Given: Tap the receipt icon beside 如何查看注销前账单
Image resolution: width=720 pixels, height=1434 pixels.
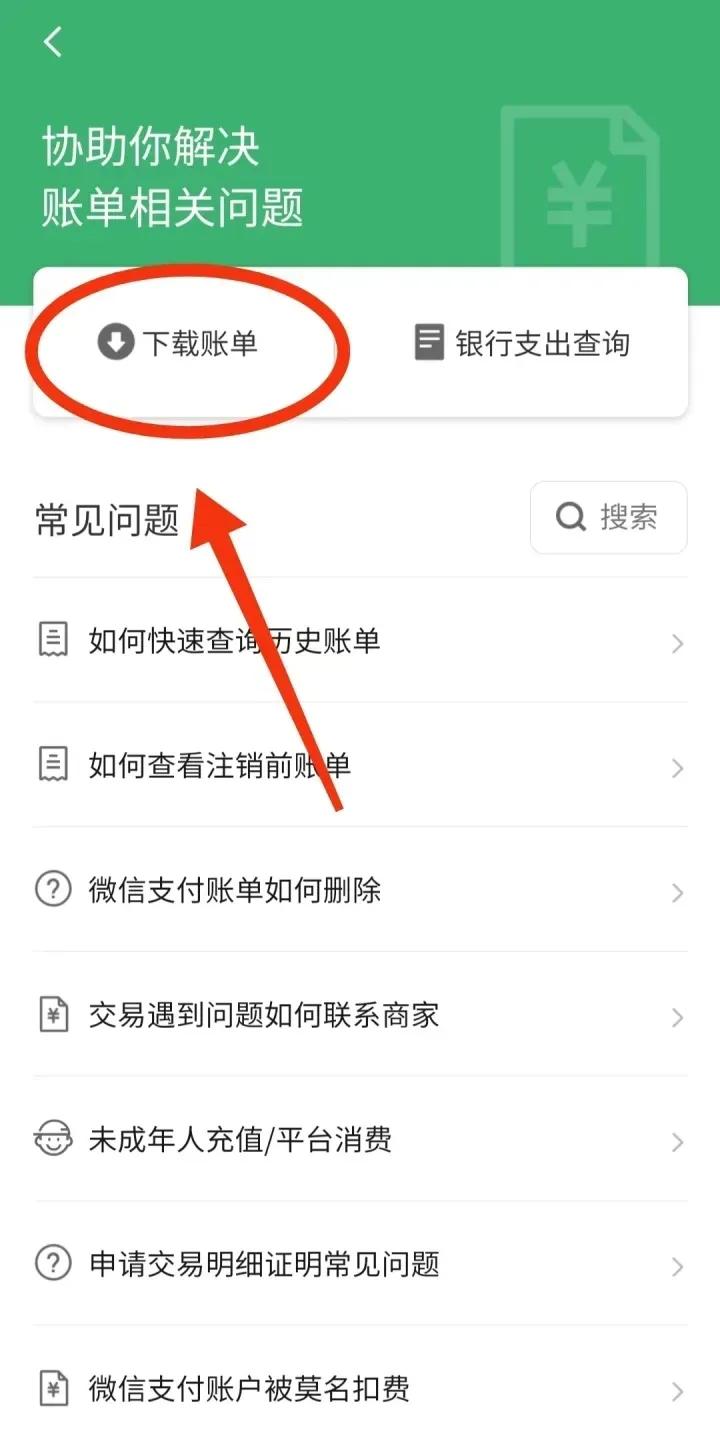Looking at the screenshot, I should pos(52,766).
